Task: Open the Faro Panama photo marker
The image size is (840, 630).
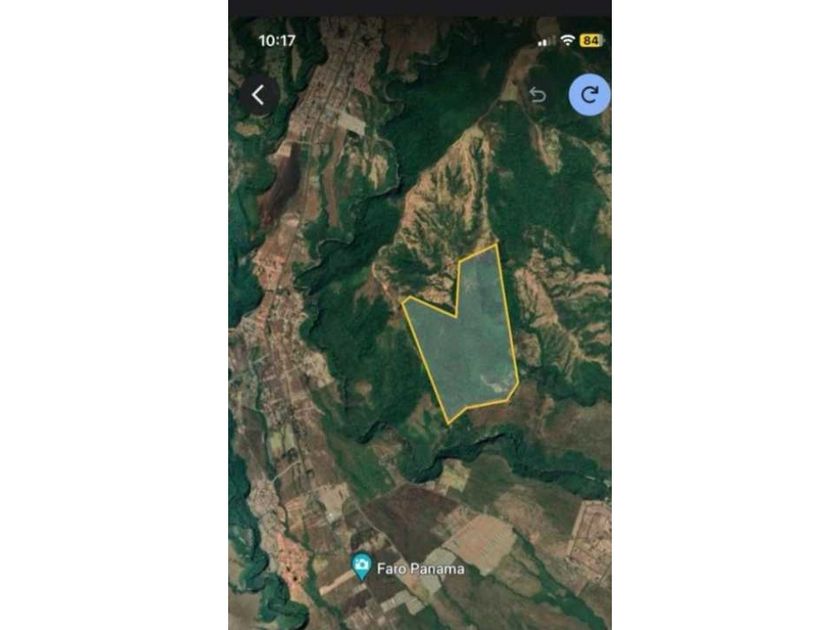Action: (x=362, y=566)
